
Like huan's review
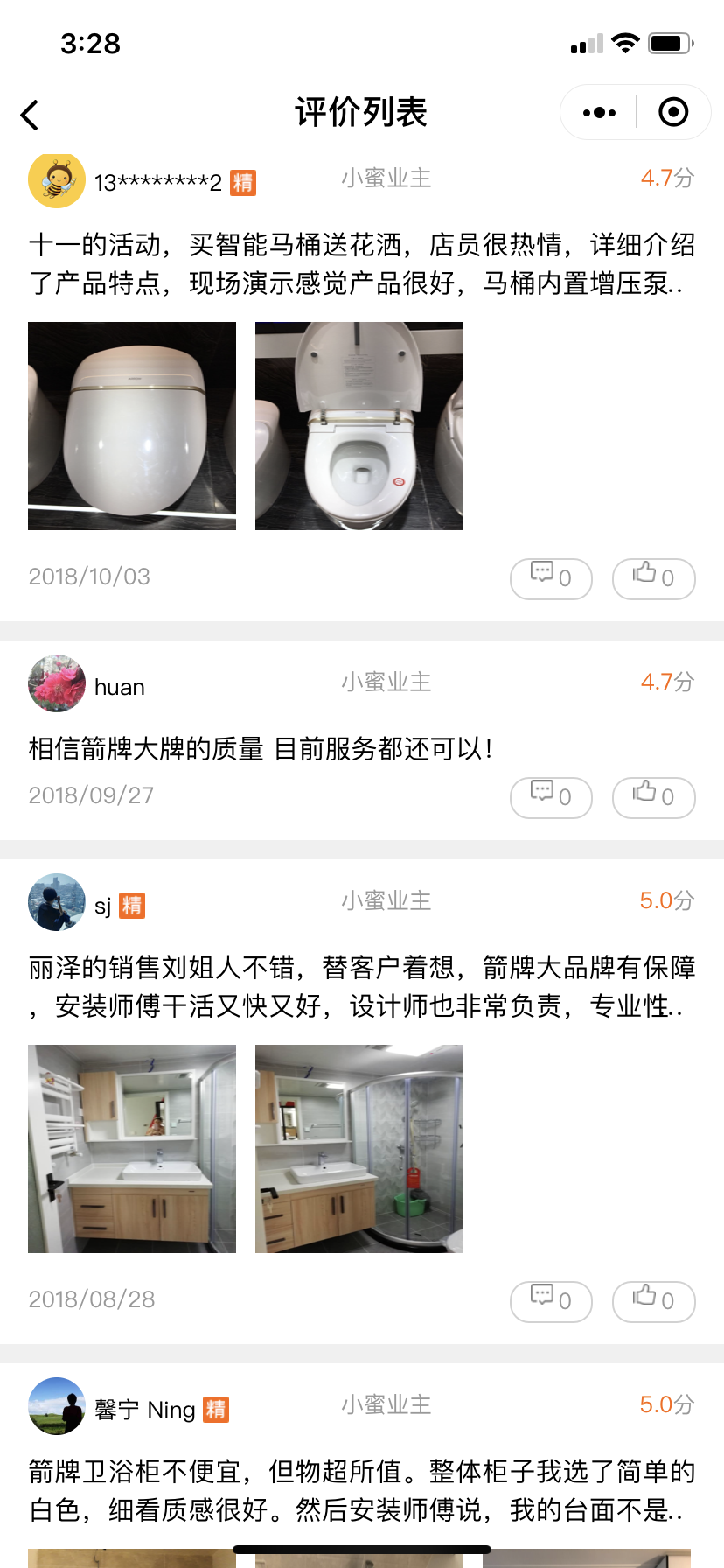[x=653, y=797]
